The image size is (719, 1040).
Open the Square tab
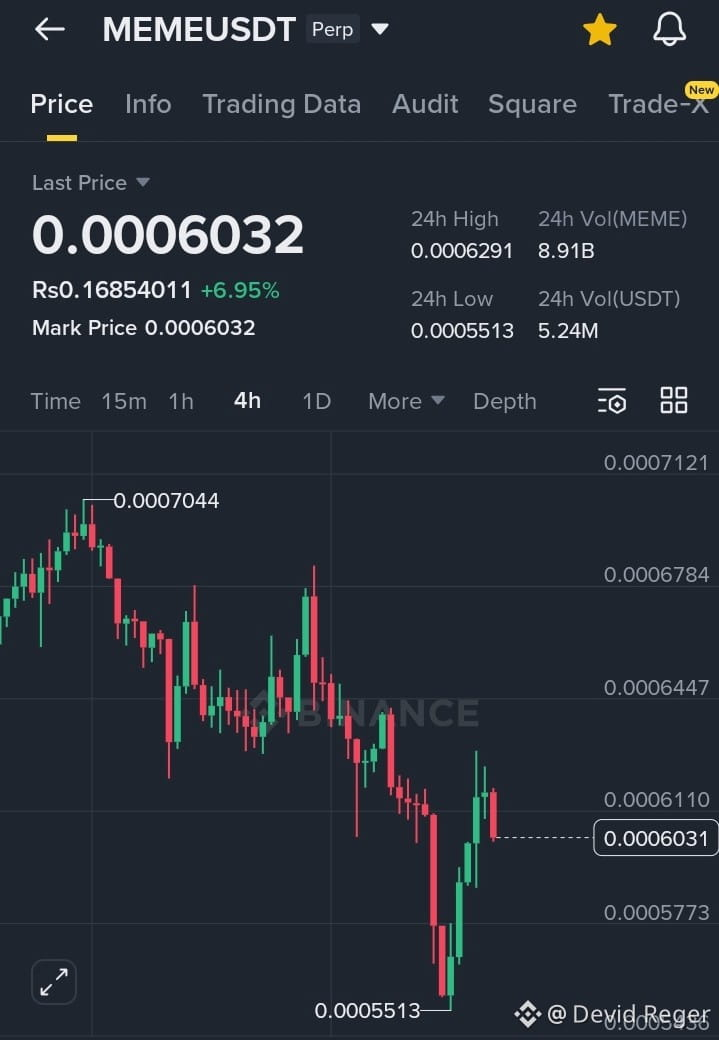click(x=532, y=104)
